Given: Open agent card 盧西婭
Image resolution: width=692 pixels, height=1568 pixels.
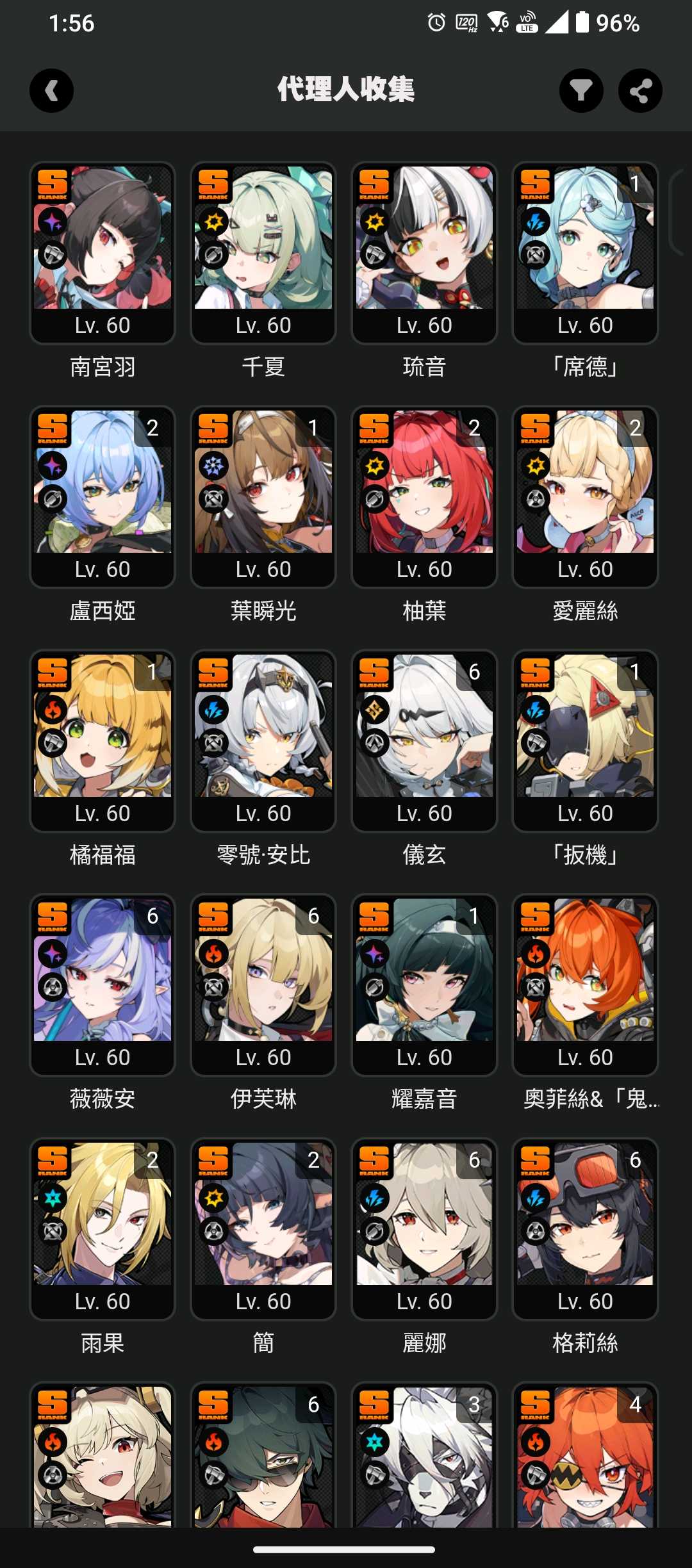Looking at the screenshot, I should [103, 496].
